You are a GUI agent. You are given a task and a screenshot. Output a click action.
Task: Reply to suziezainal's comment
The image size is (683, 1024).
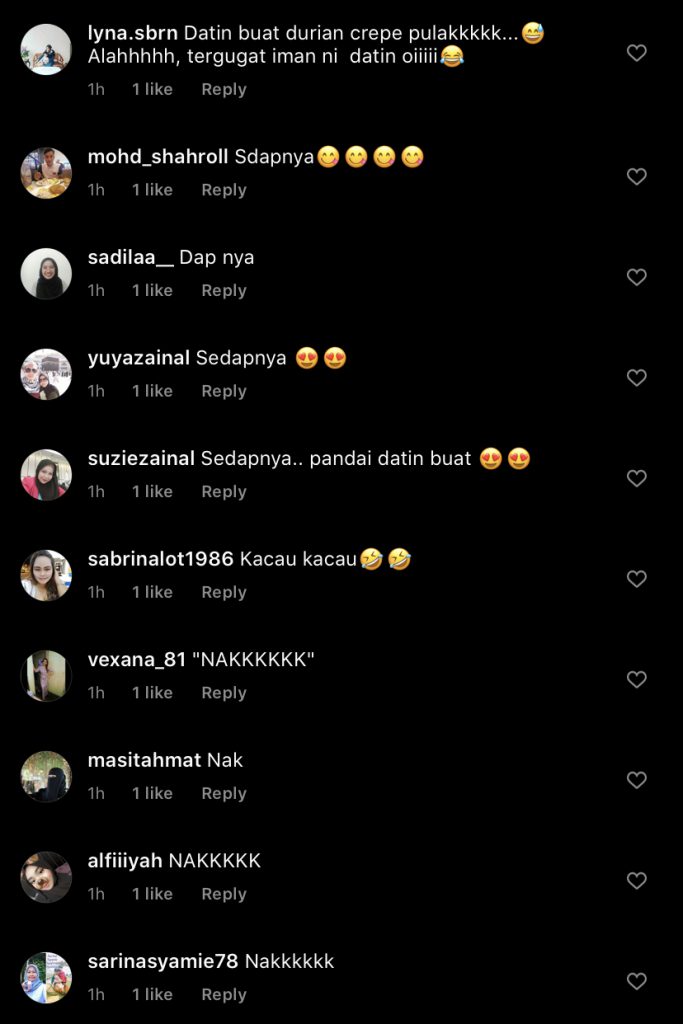point(223,492)
